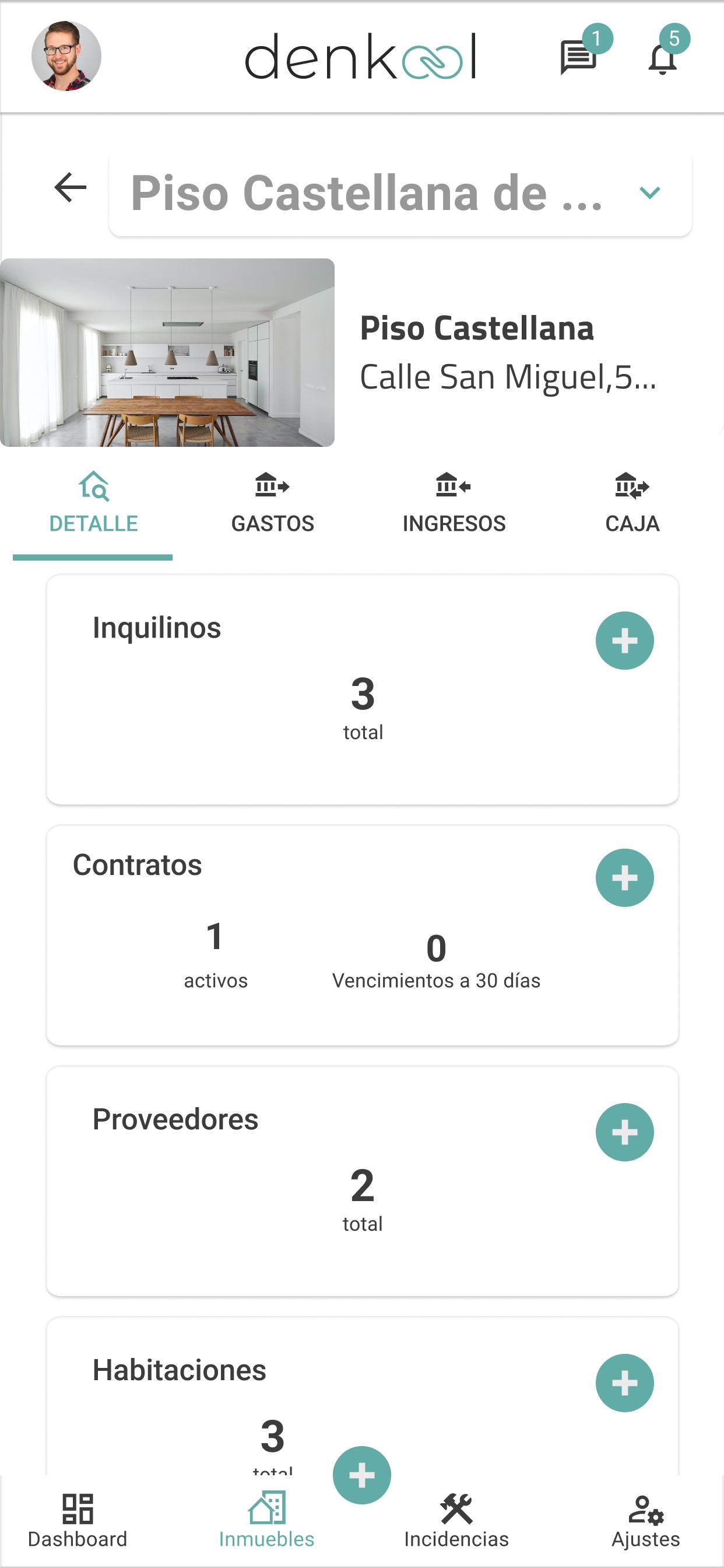Switch to the Caja tab

pos(632,504)
